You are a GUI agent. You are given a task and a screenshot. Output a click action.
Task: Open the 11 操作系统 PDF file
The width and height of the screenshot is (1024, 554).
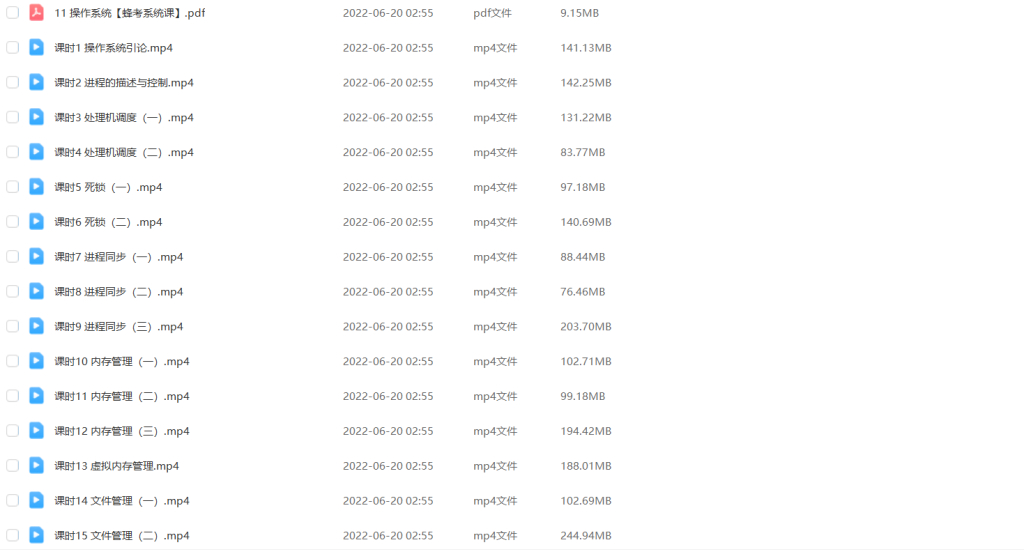pos(130,13)
